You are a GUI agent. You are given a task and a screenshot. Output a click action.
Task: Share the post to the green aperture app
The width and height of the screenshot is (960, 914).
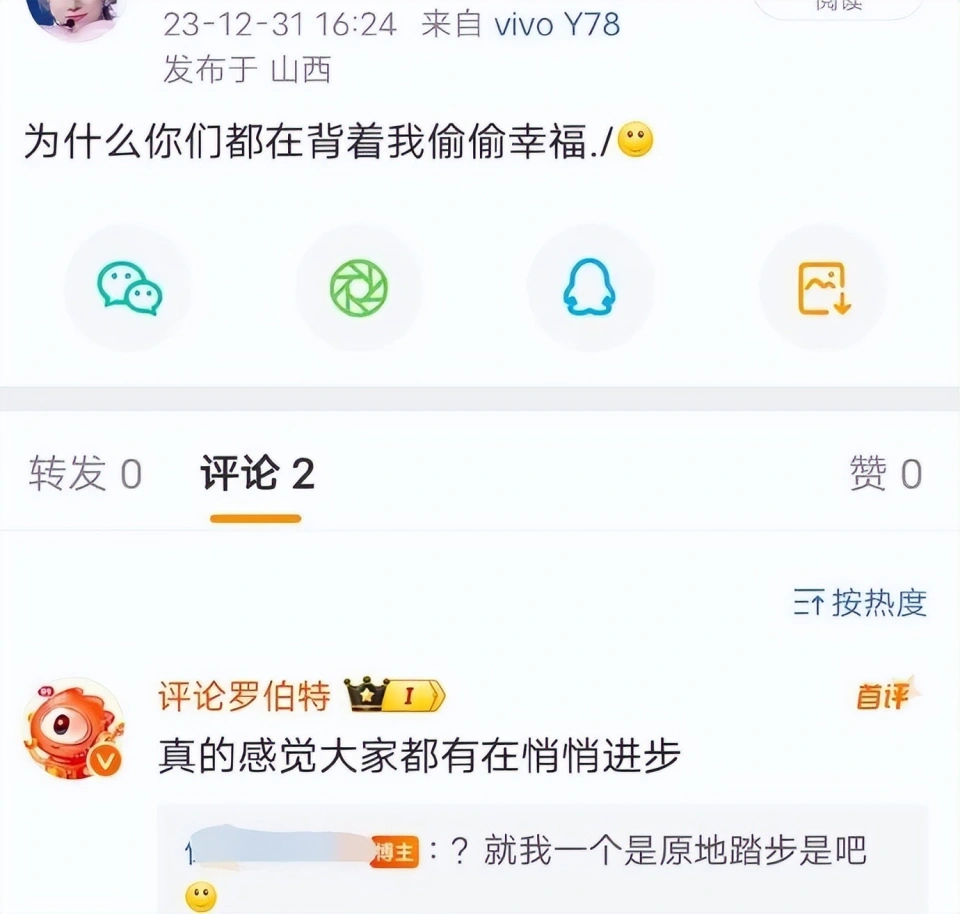click(359, 287)
